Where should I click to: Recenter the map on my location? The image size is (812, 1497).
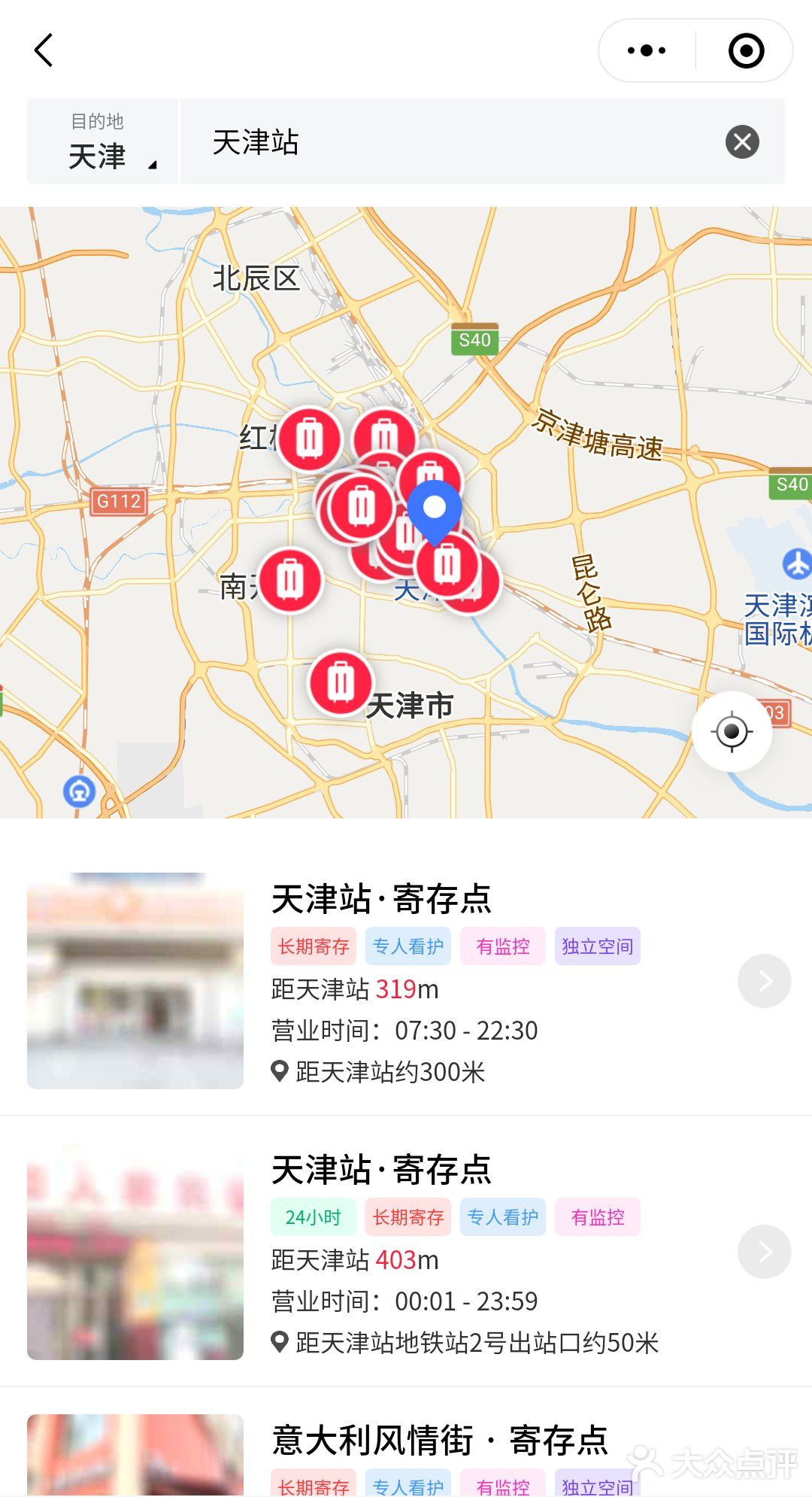[x=732, y=731]
